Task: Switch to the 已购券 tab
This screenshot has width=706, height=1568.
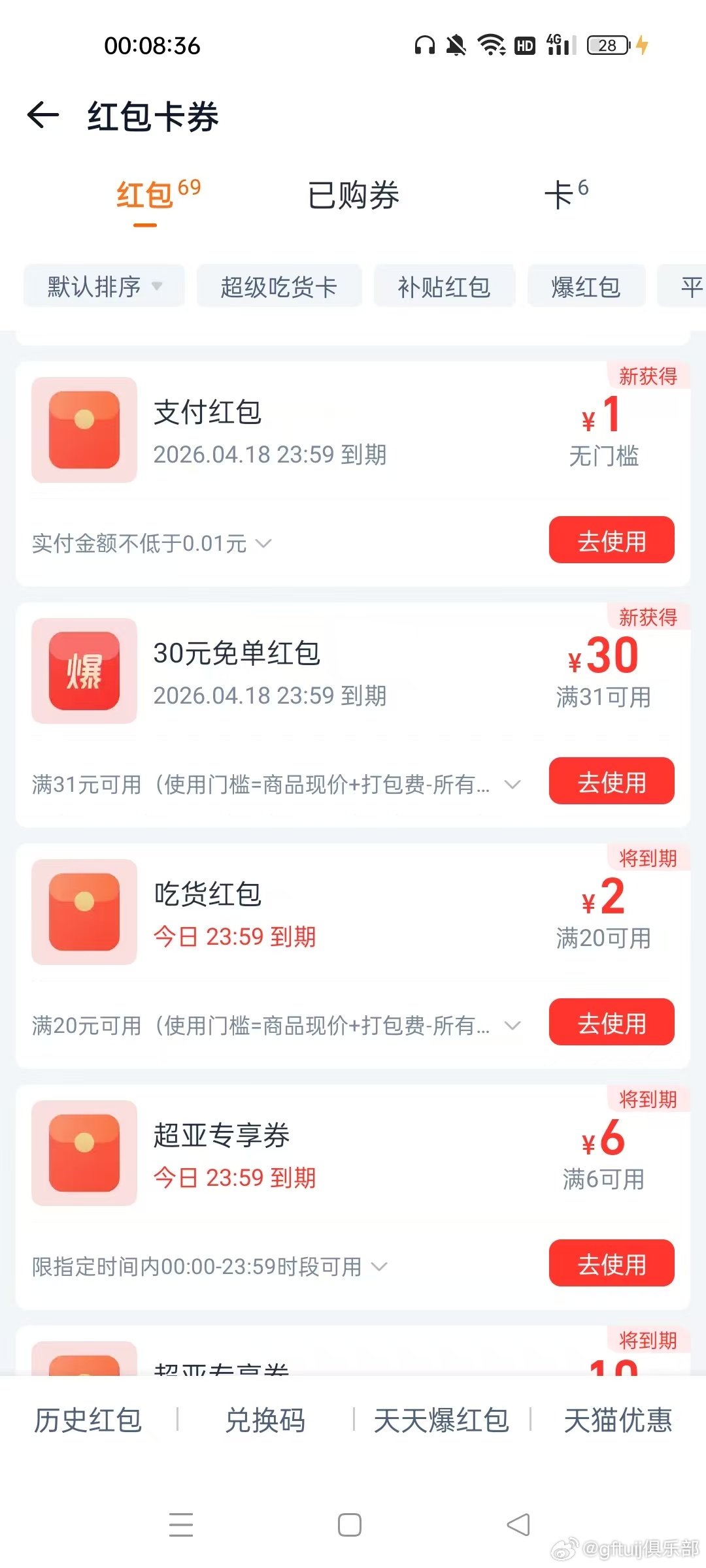Action: coord(353,195)
